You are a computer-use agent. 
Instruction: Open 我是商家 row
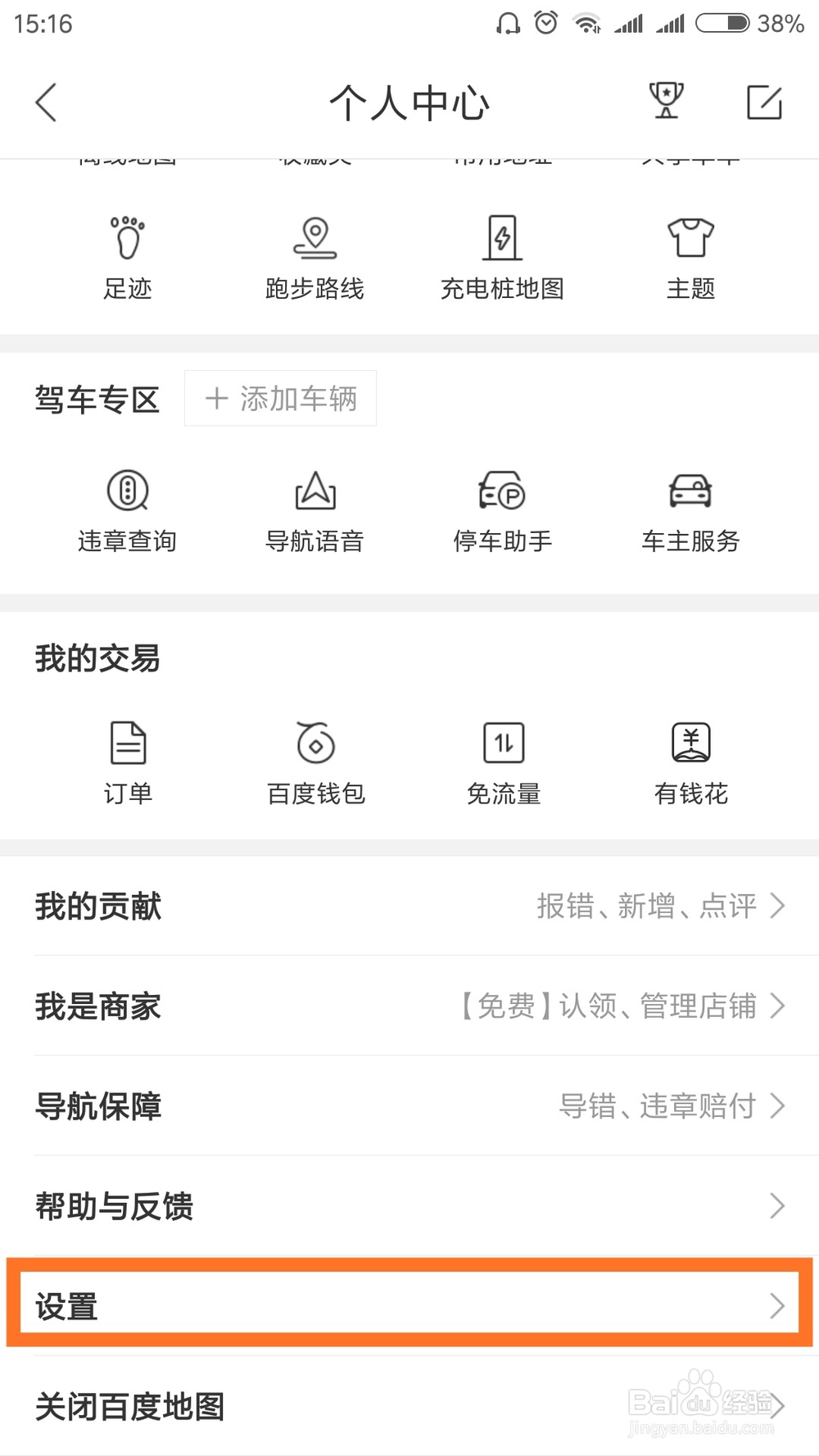click(409, 1006)
